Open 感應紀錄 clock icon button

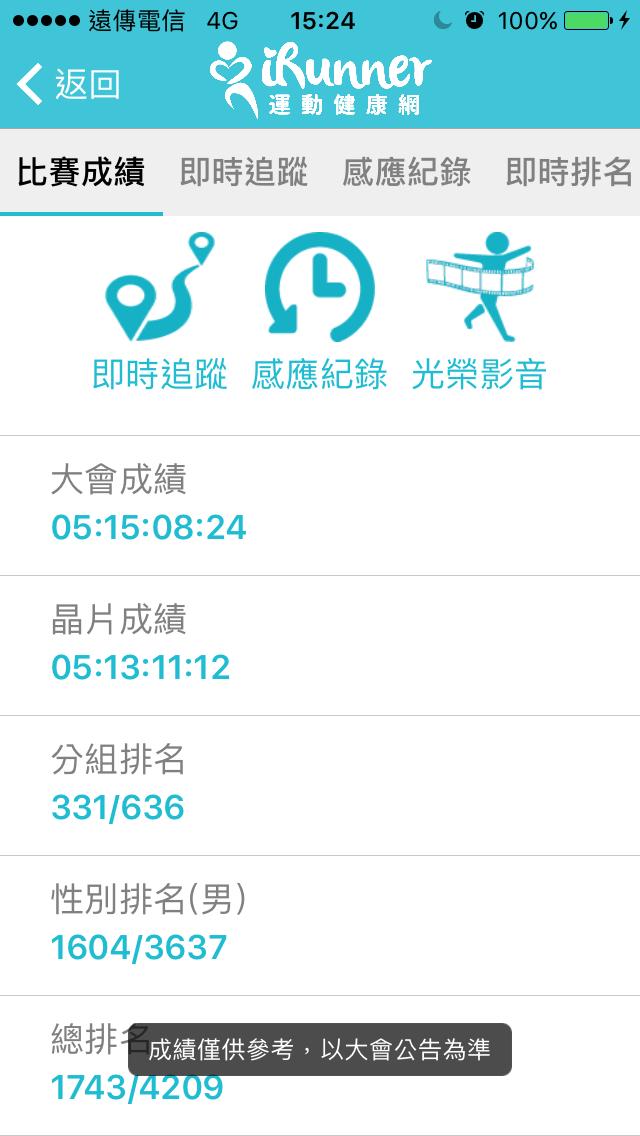pyautogui.click(x=319, y=309)
